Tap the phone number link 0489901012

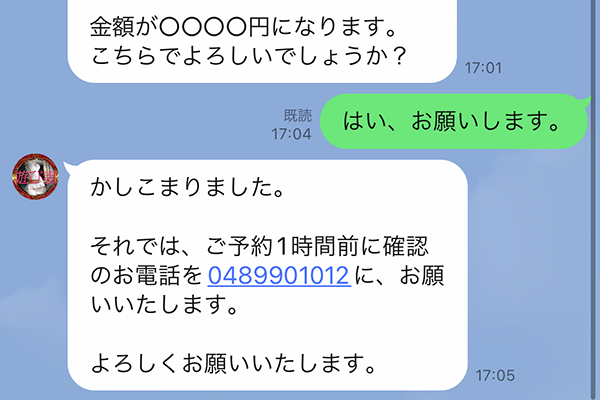click(x=278, y=275)
